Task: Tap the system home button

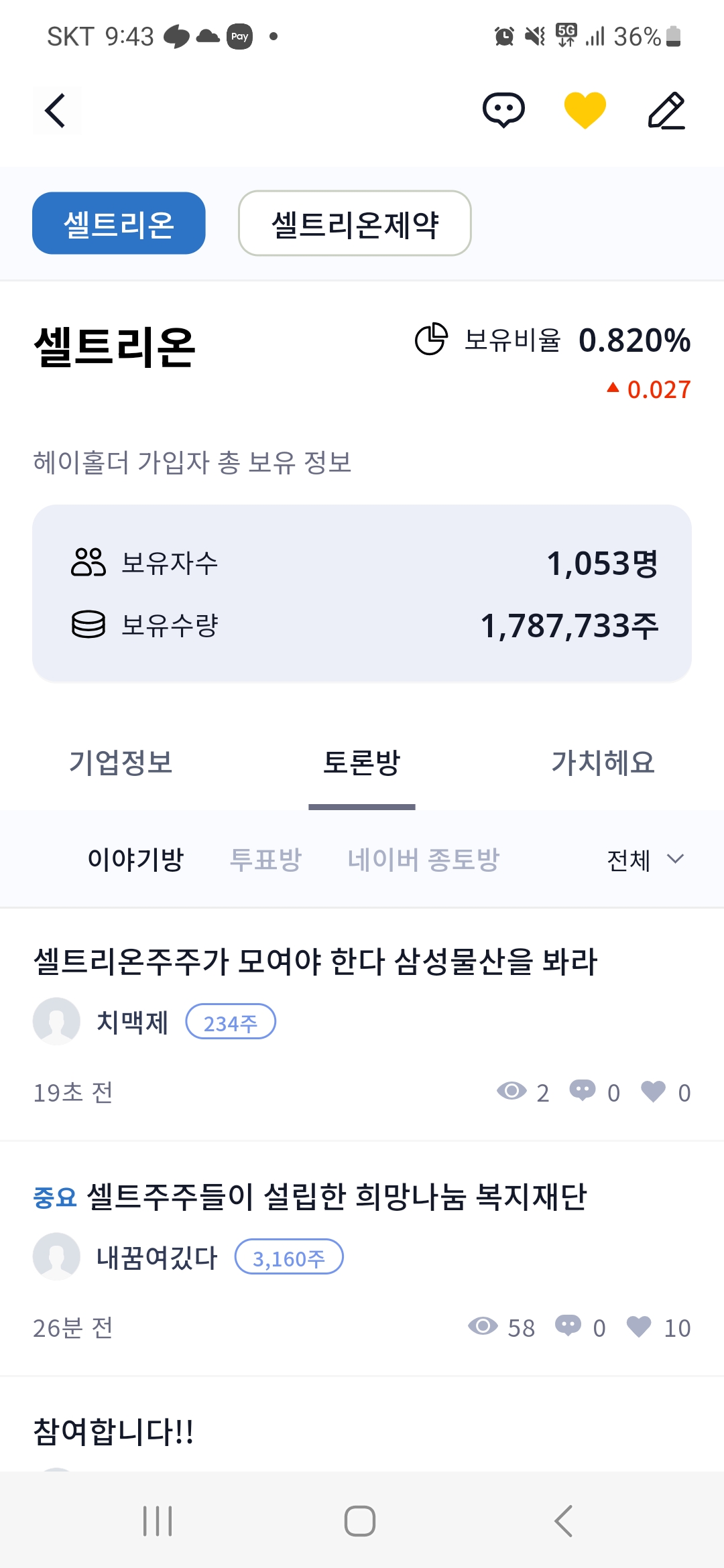Action: click(360, 1520)
